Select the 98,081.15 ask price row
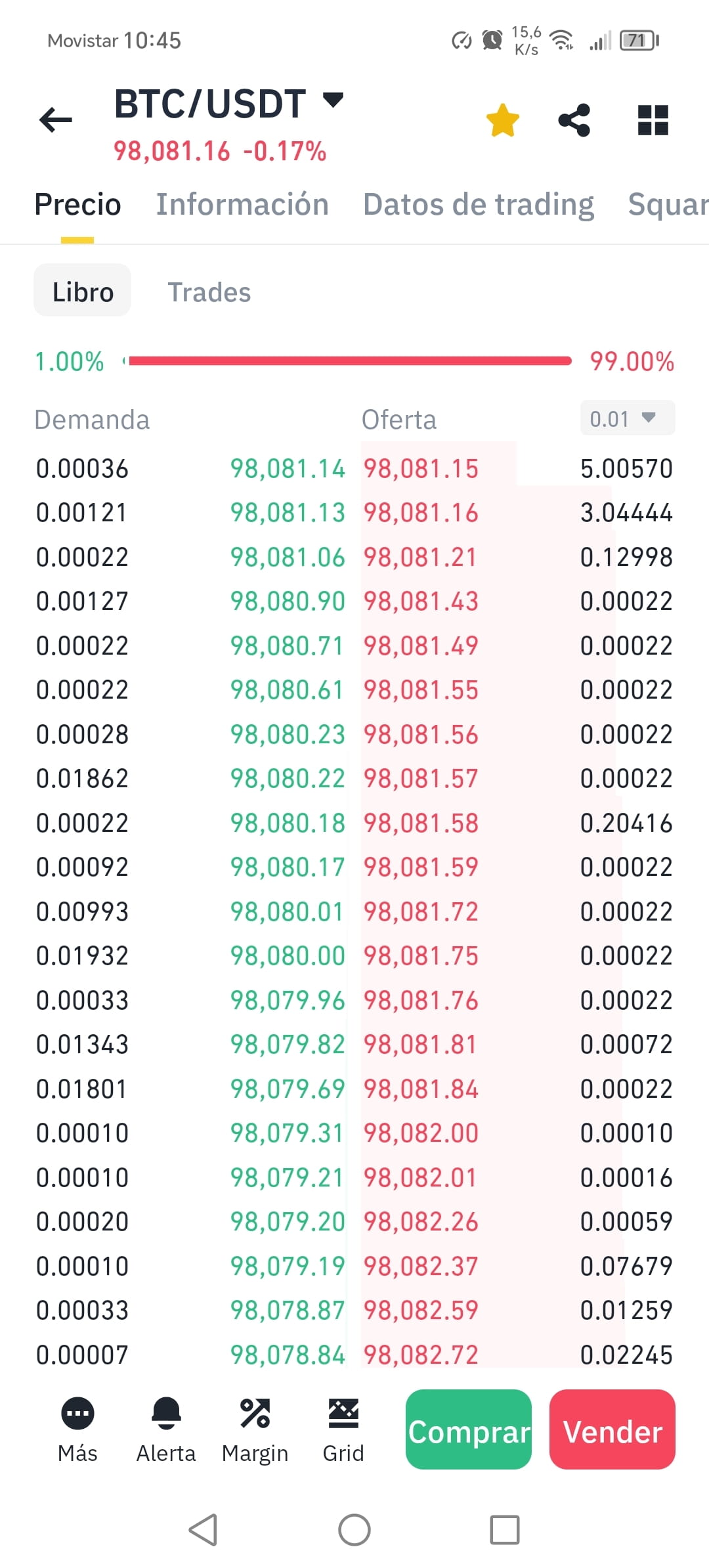The height and width of the screenshot is (1568, 709). coord(422,468)
